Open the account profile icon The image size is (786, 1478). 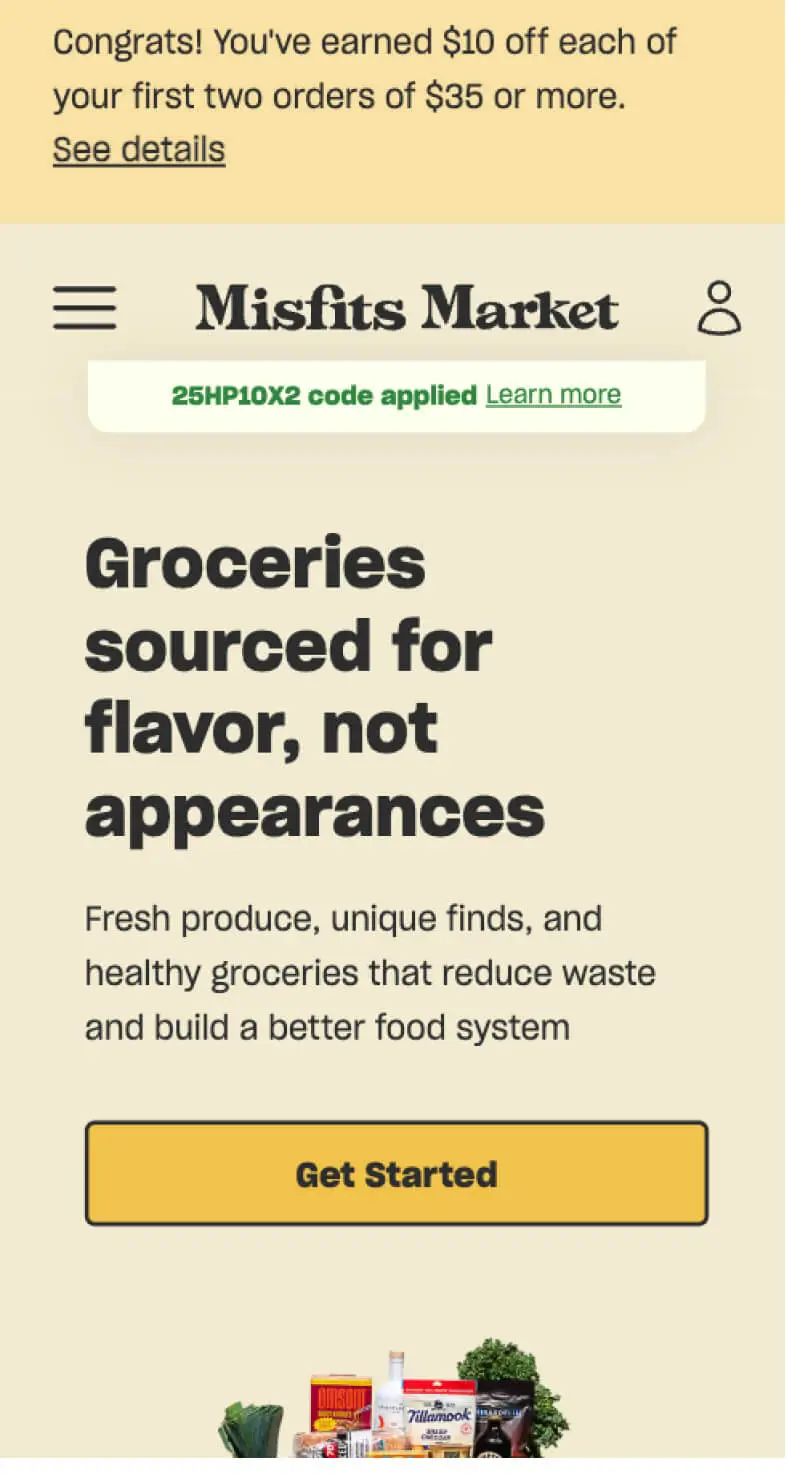click(x=719, y=307)
